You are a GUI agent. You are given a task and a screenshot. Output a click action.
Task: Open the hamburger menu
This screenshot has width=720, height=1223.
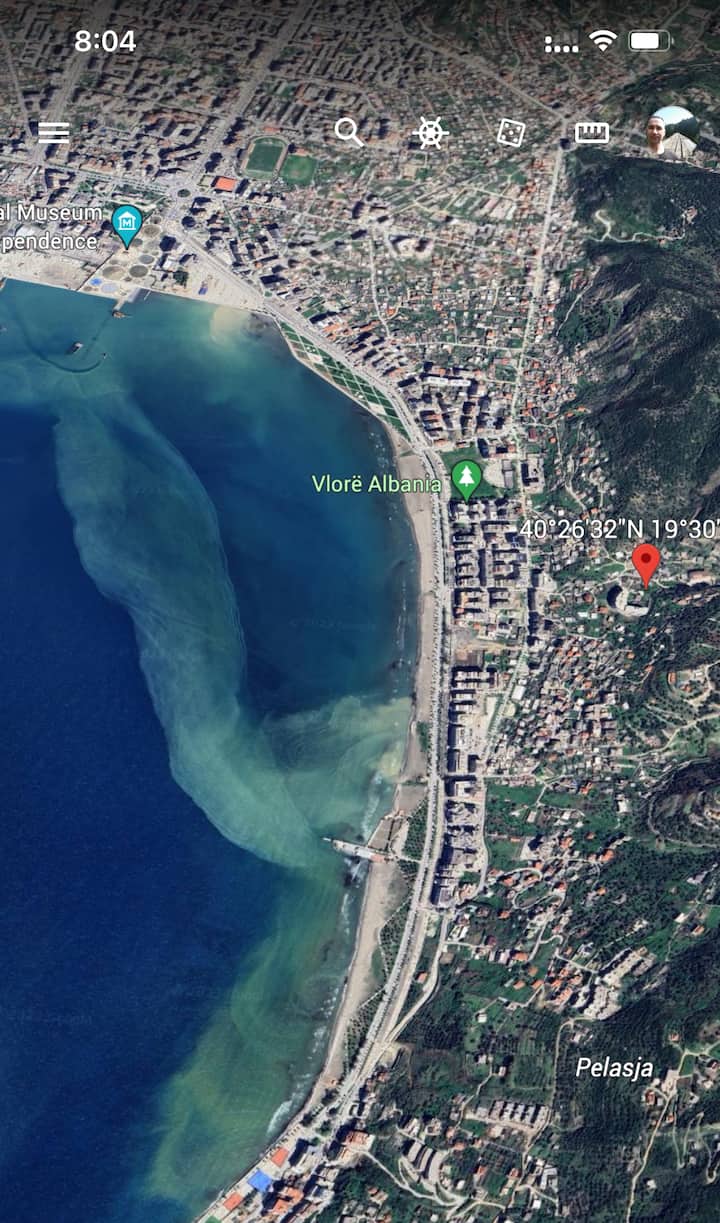[x=54, y=133]
